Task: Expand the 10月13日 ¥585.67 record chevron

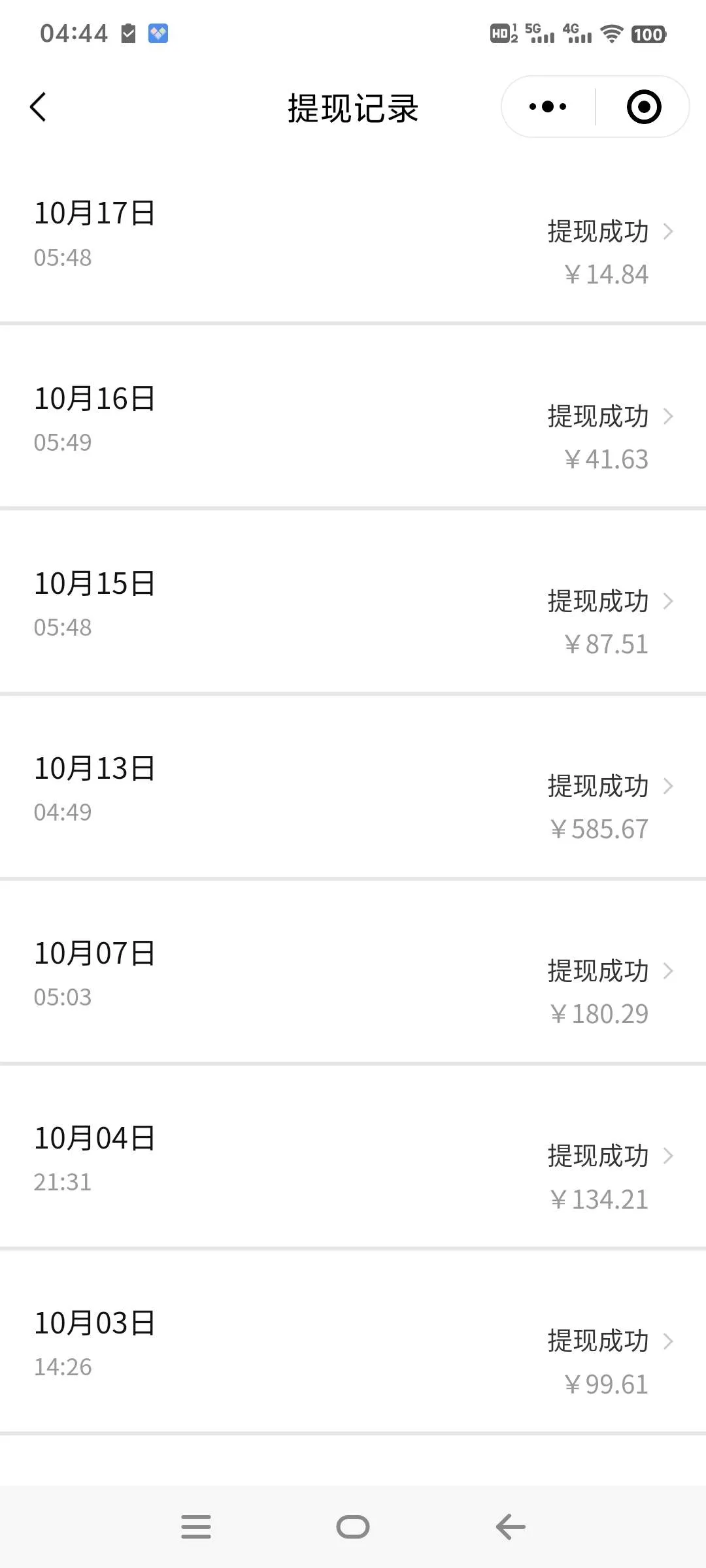Action: tap(669, 787)
